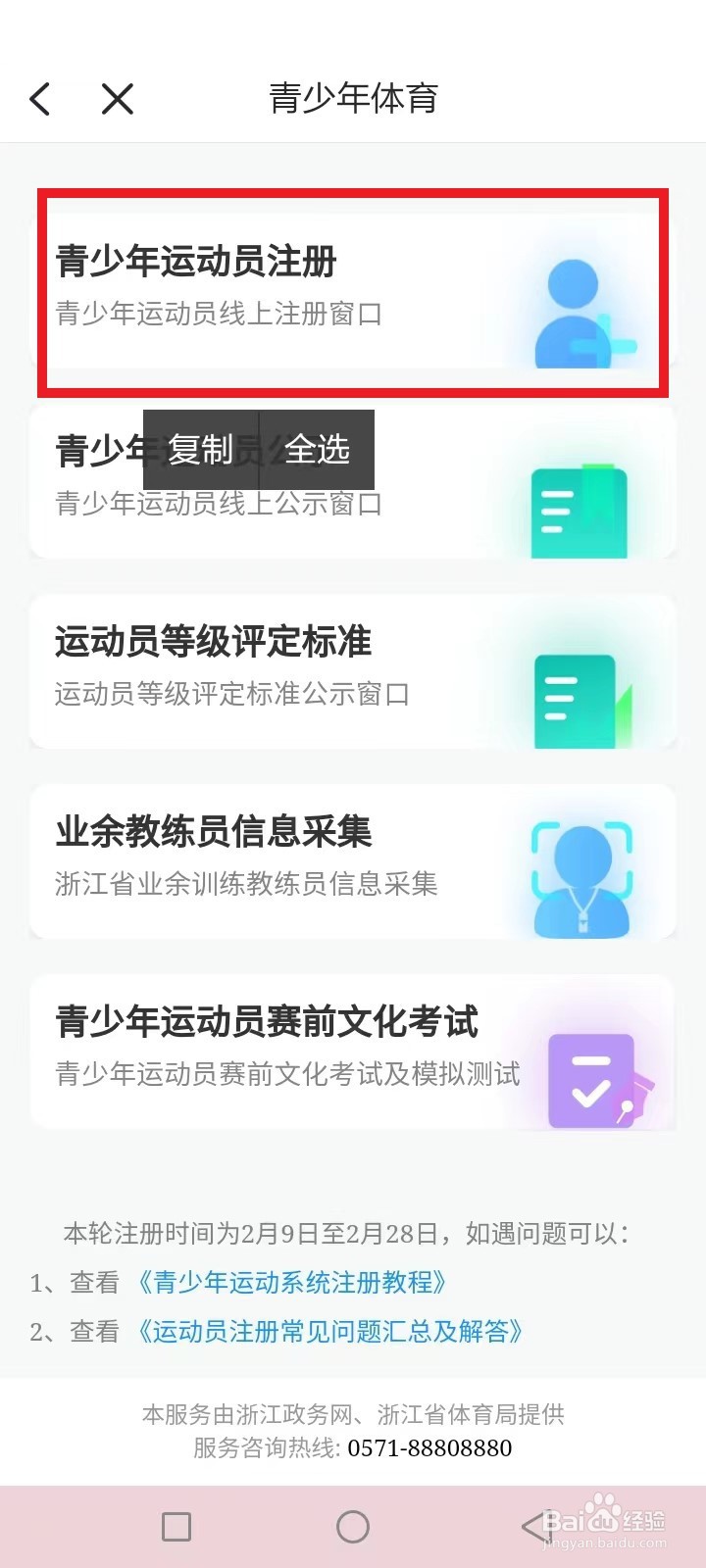Open the 青少年运动系统注册教程 link
Viewport: 706px width, 1568px height.
click(x=294, y=1282)
